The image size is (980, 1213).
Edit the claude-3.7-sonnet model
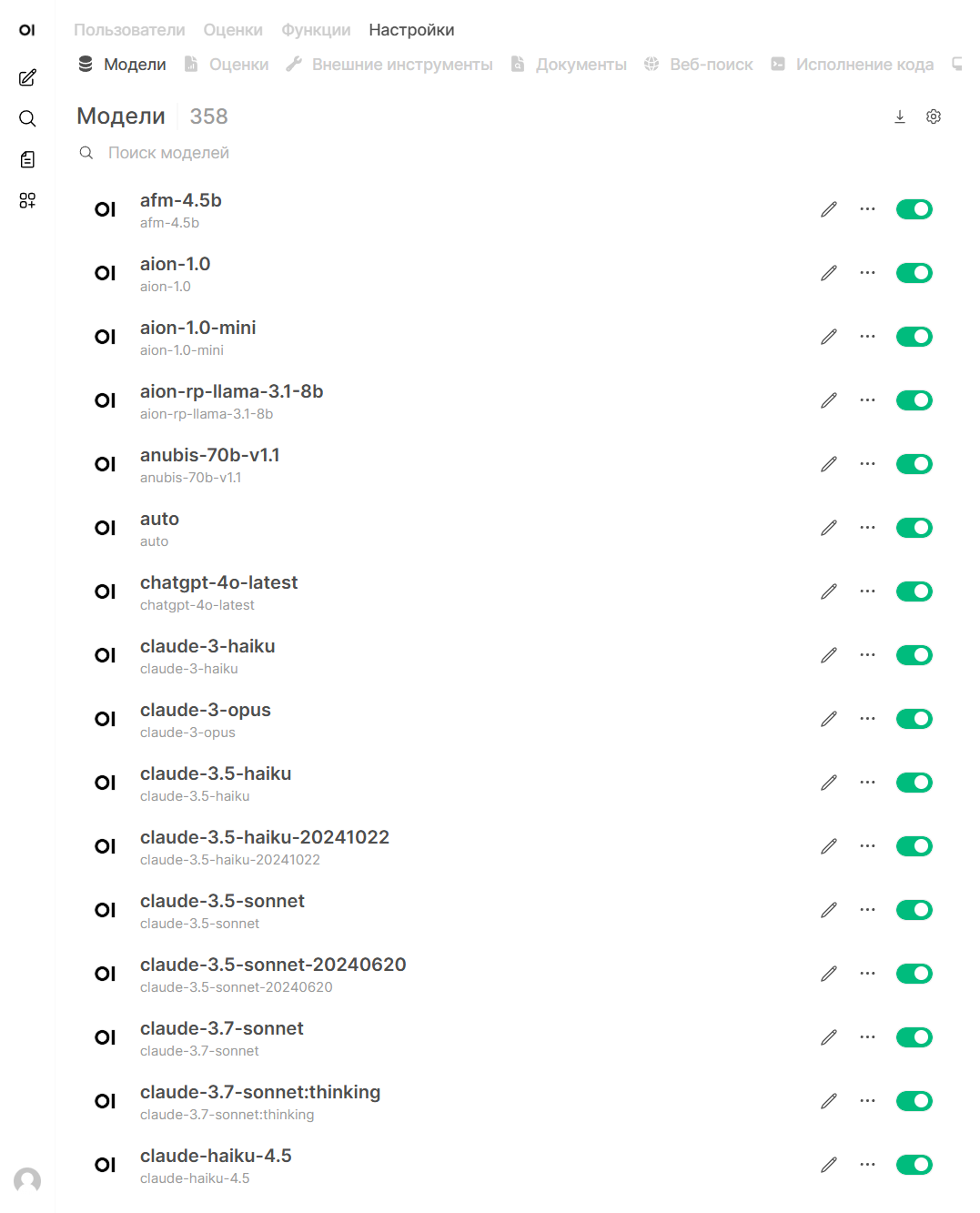pos(829,1037)
